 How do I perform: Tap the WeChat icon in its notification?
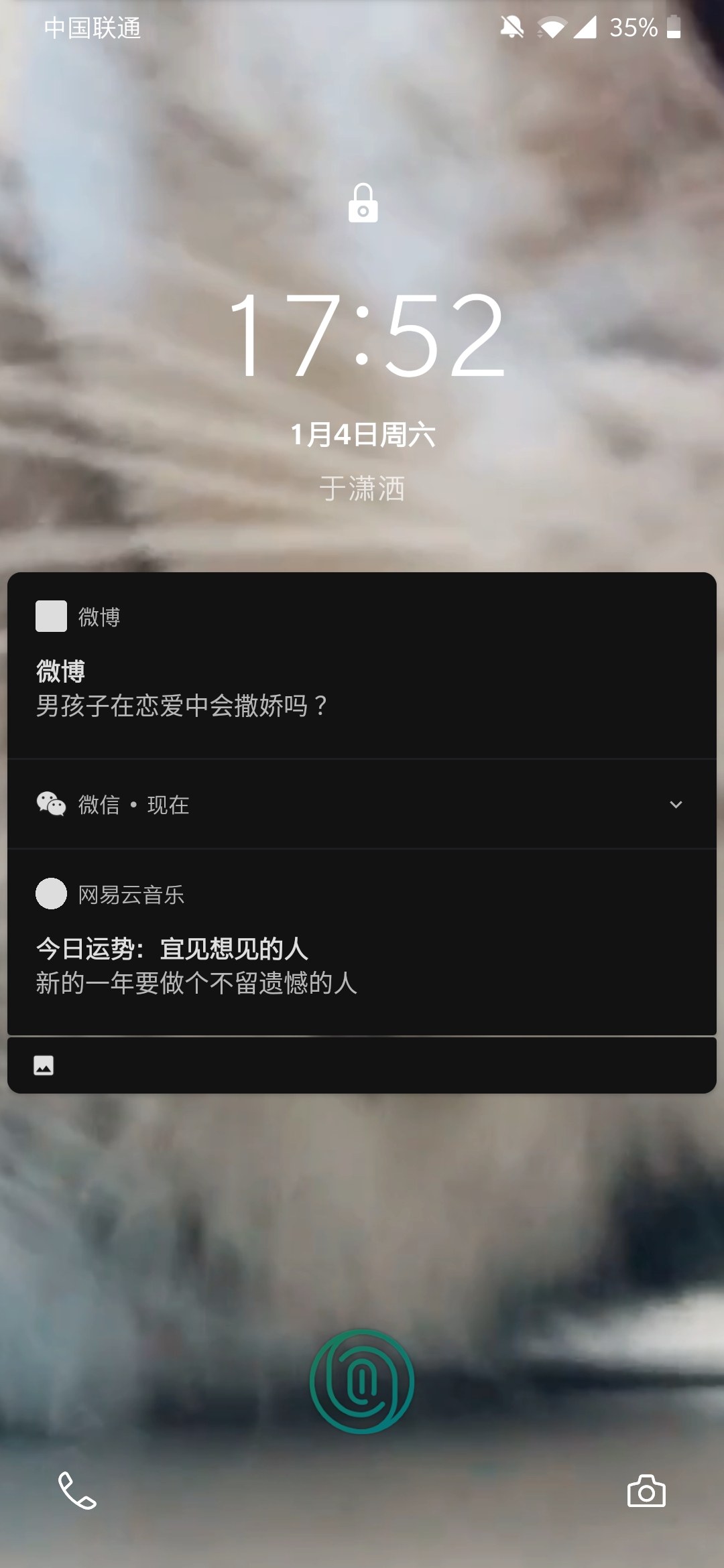point(50,804)
